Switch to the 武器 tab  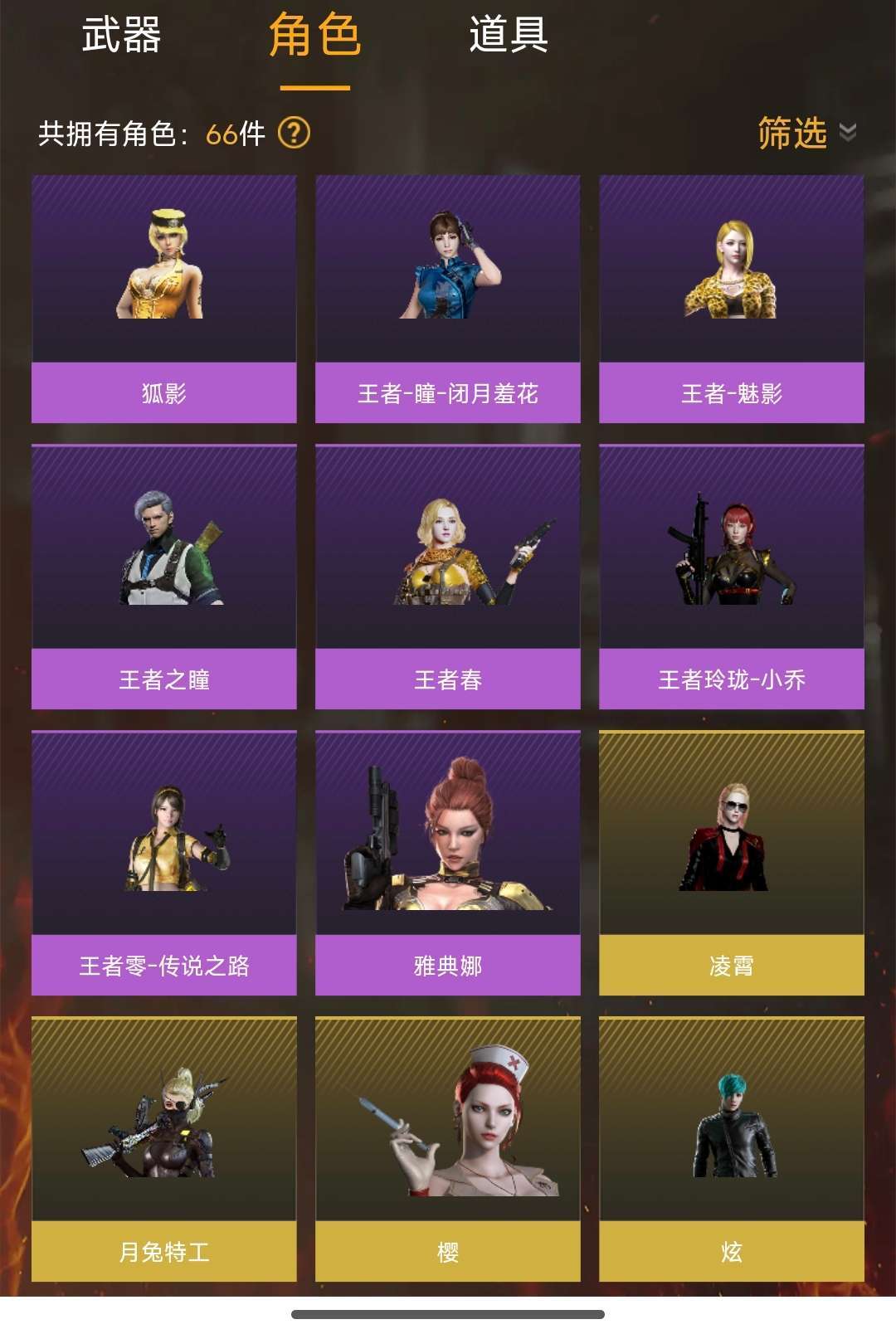click(124, 37)
